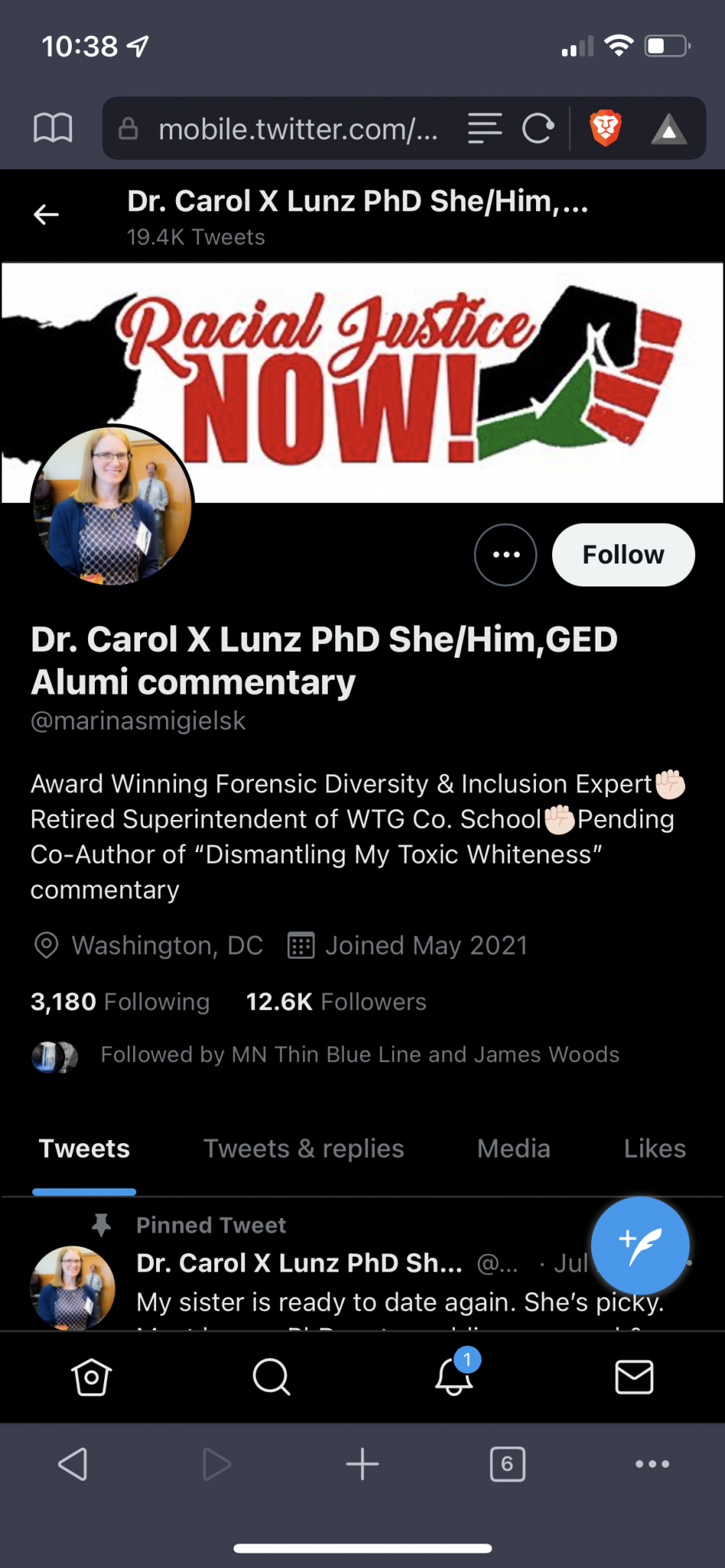
Task: Open the 3,180 Following list
Action: 120,1001
